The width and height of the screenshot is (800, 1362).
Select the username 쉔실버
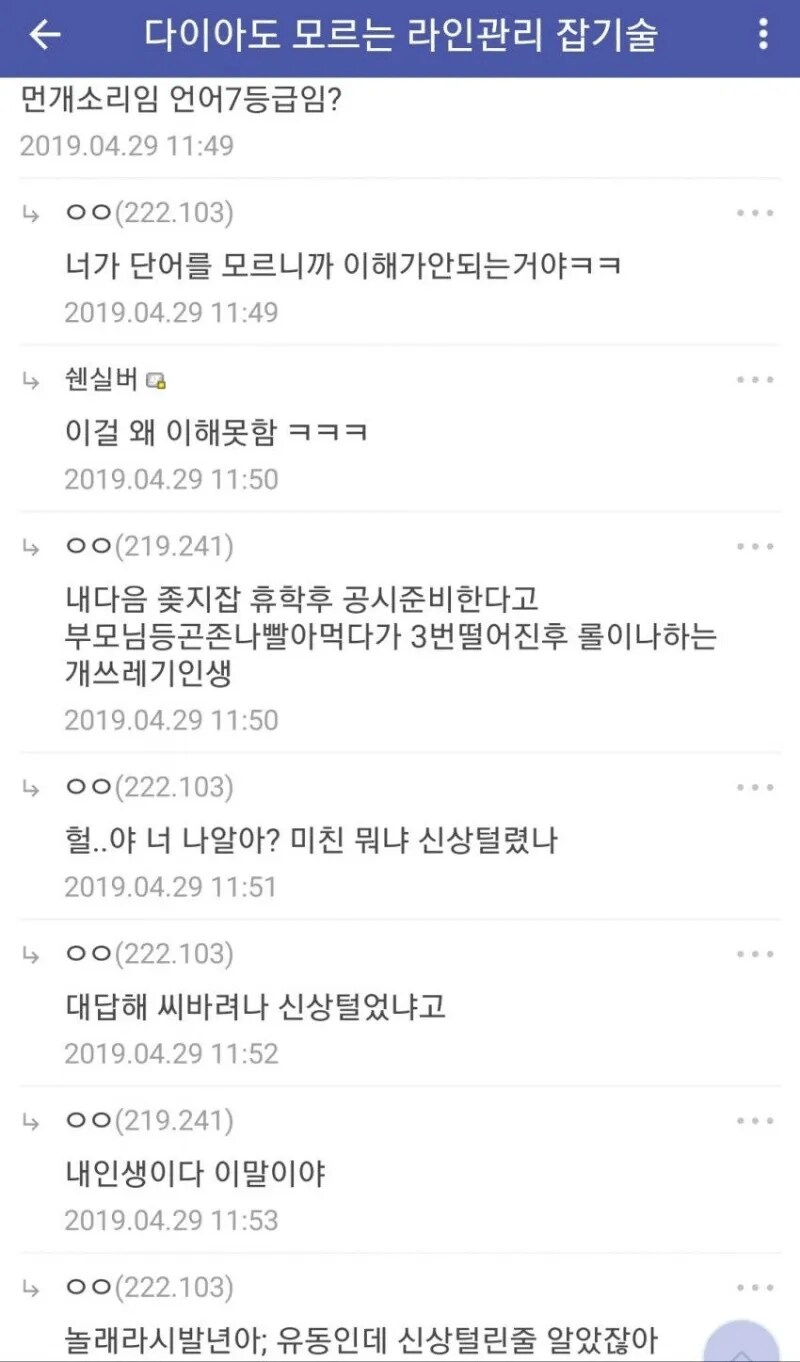pyautogui.click(x=103, y=379)
